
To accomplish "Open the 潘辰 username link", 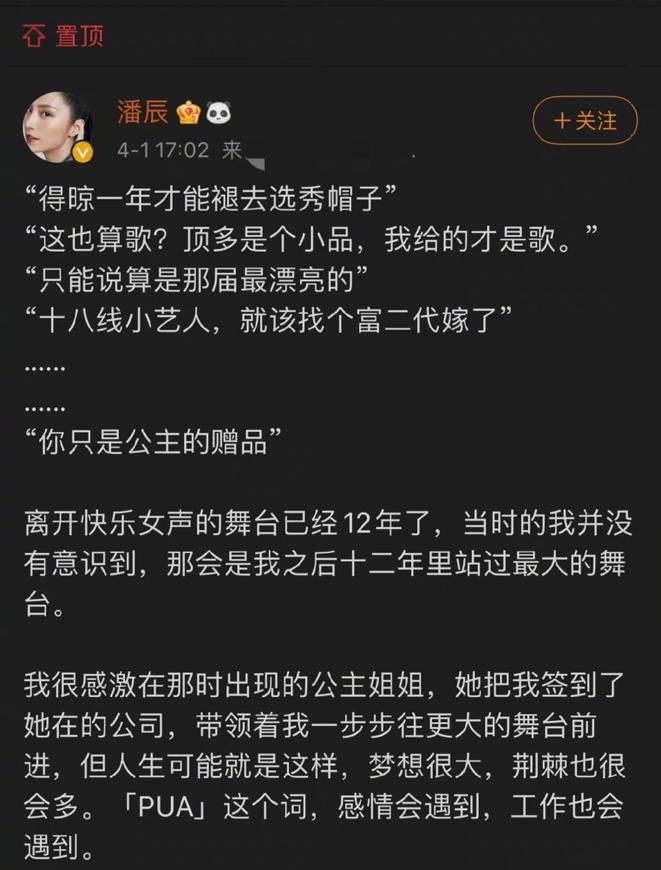I will click(x=144, y=111).
